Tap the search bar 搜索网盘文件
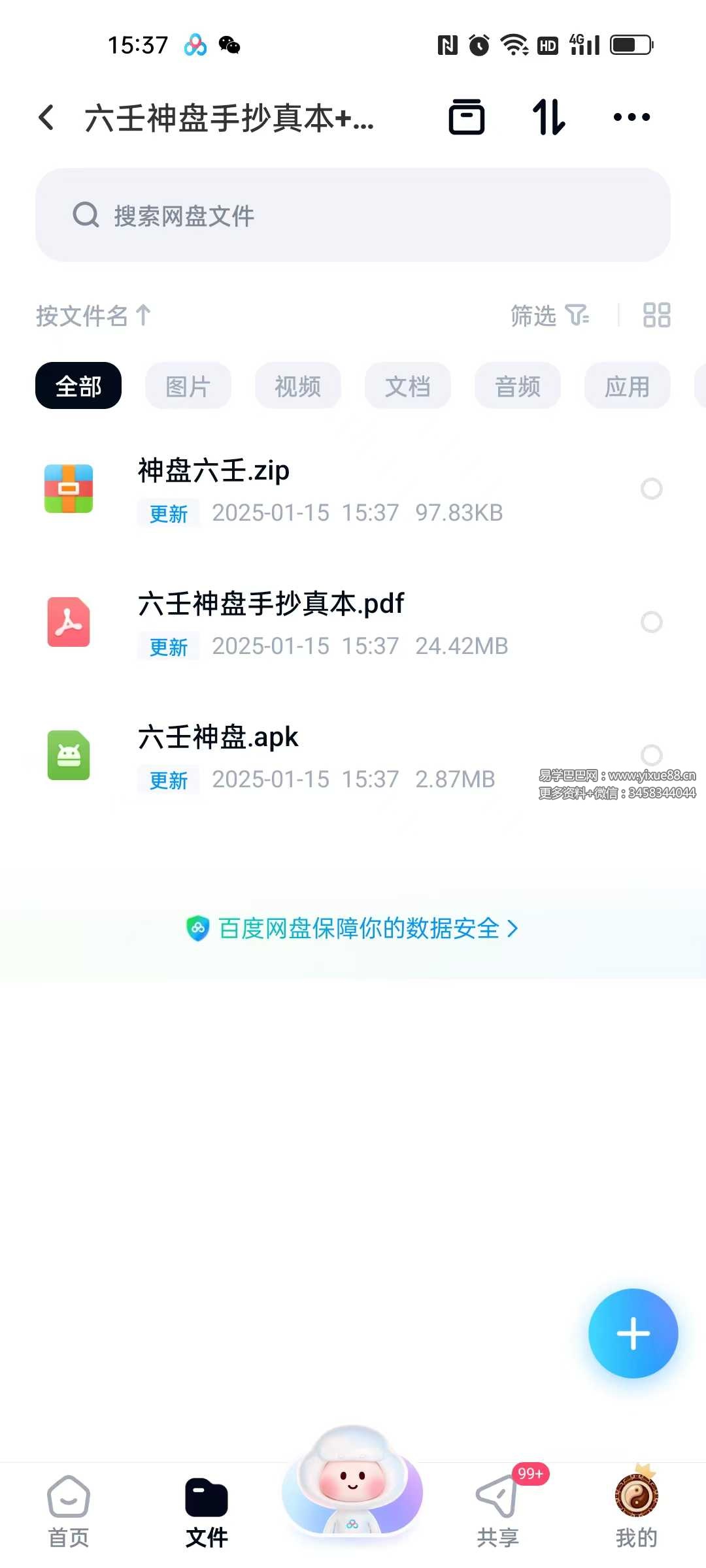Image resolution: width=706 pixels, height=1568 pixels. tap(353, 216)
